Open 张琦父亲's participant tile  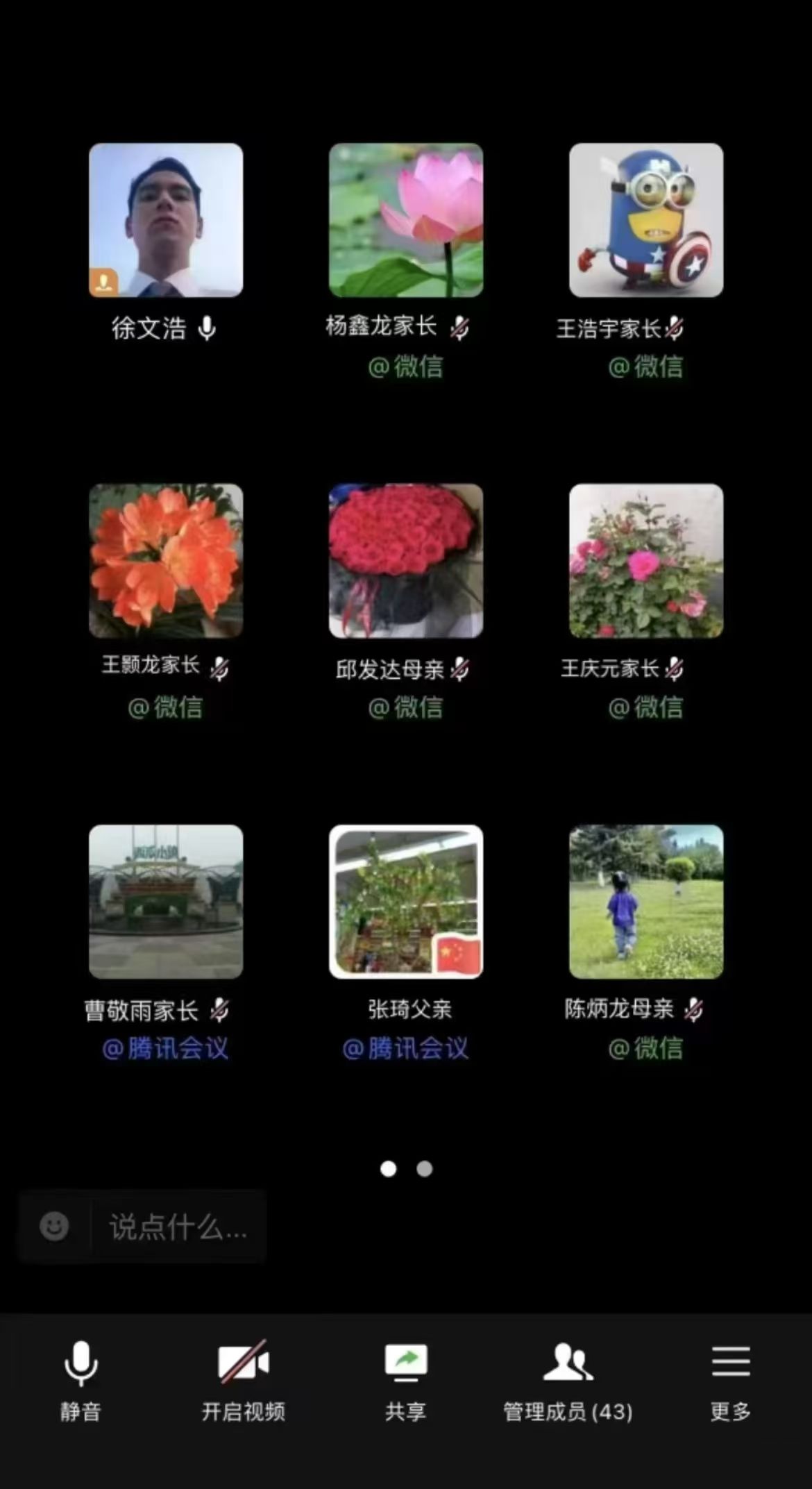click(406, 902)
